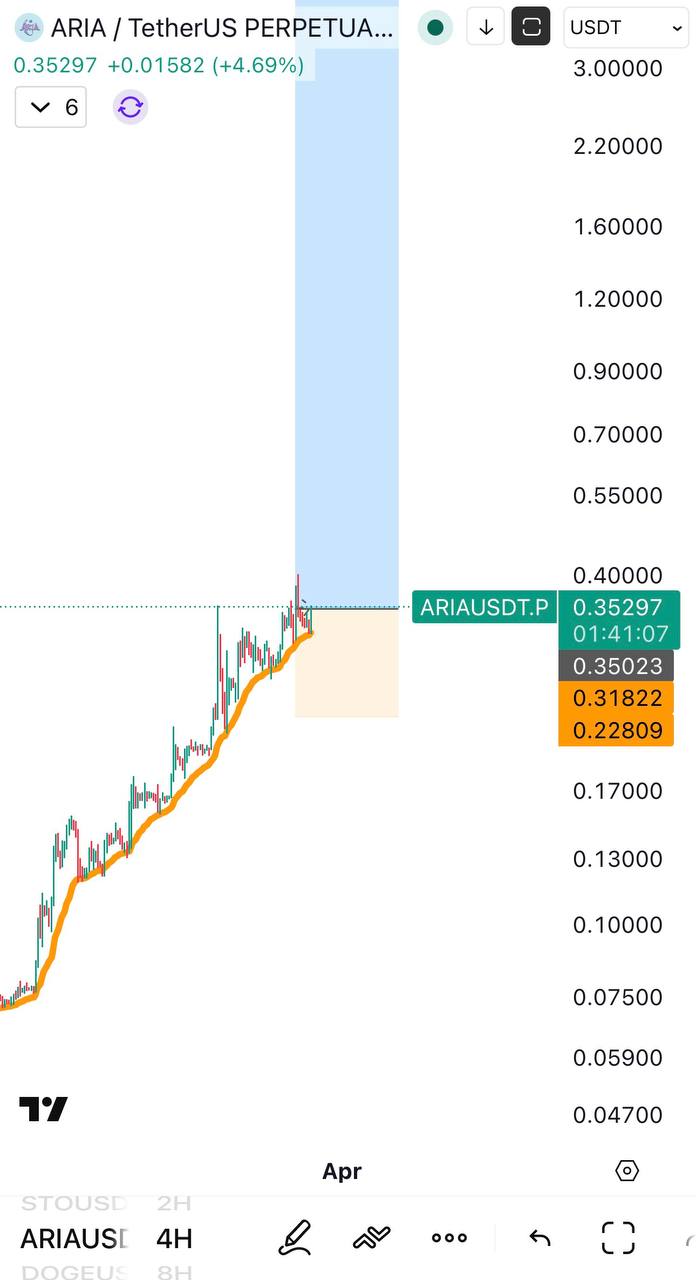Screen dimensions: 696x1280
Task: Change the 4H timeframe interval
Action: (174, 1239)
